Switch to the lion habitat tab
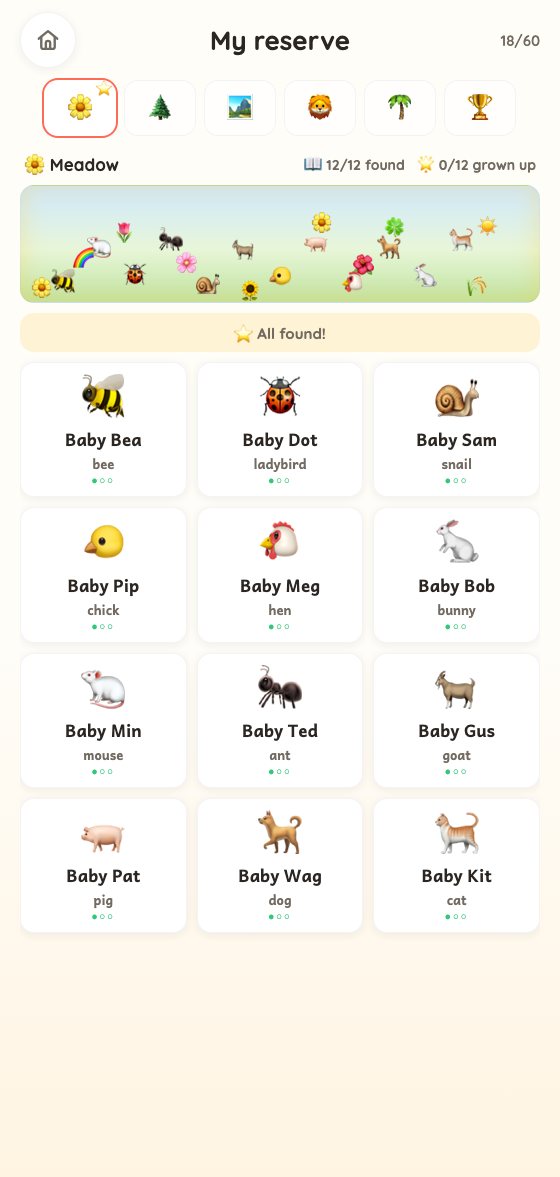Screen dimensions: 560x1177 click(320, 107)
